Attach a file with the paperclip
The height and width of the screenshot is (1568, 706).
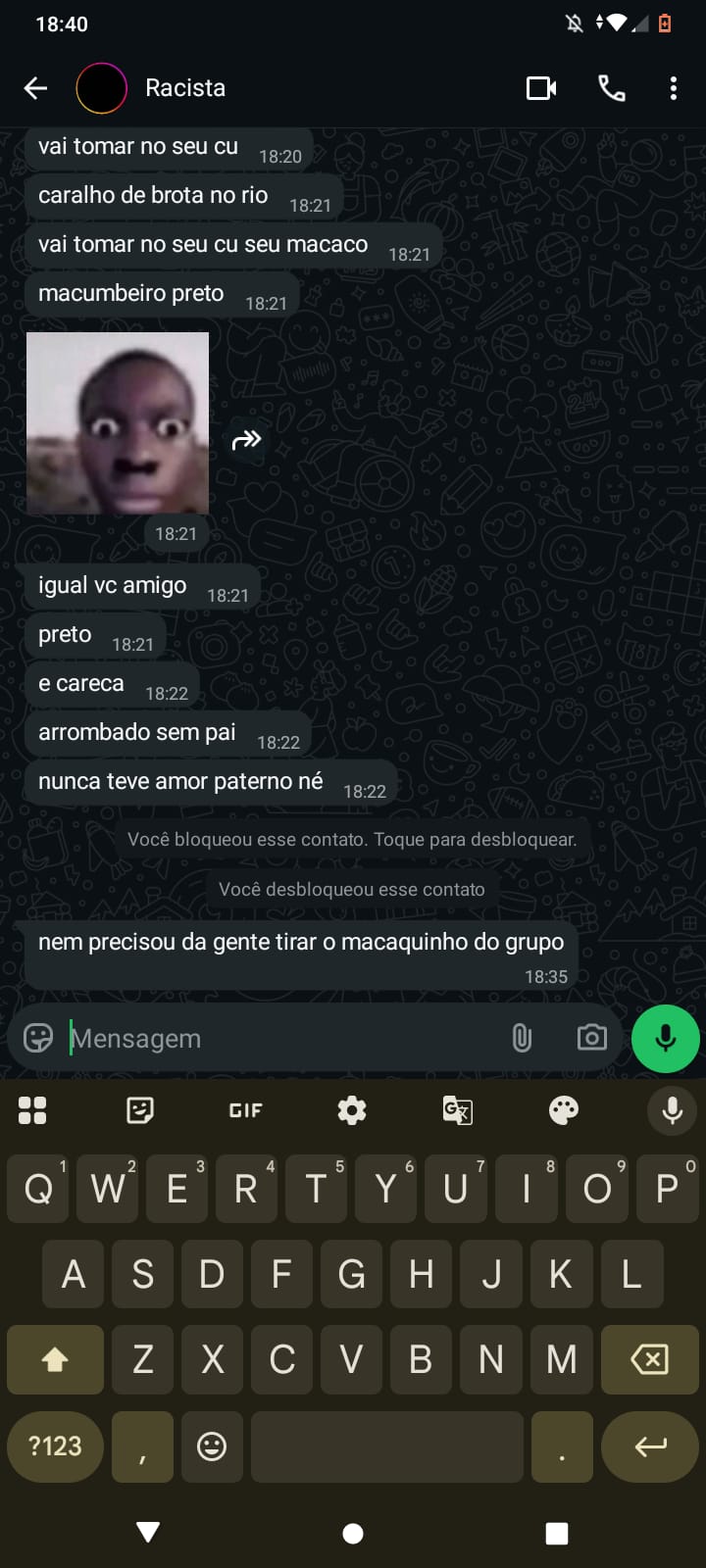[522, 1038]
